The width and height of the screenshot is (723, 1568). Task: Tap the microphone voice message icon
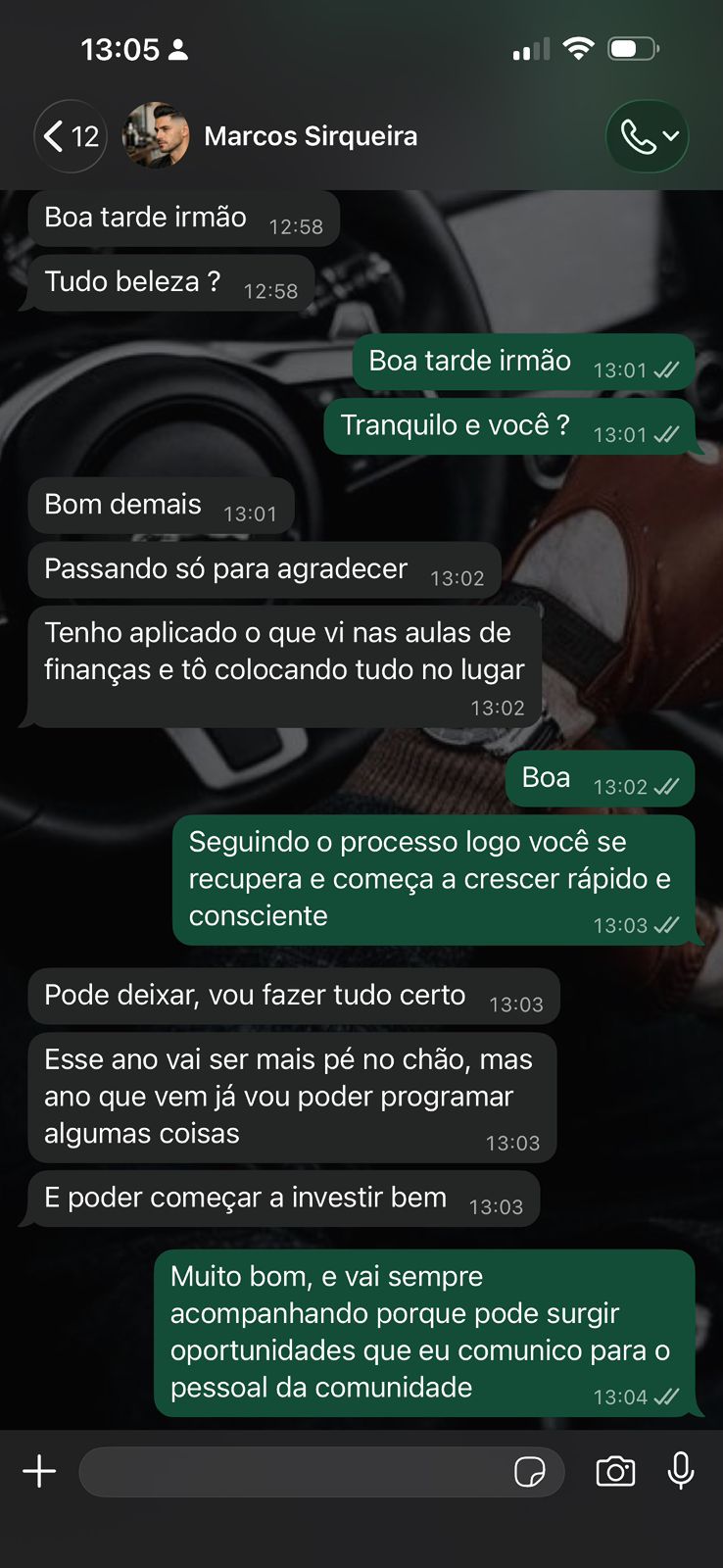coord(681,1471)
